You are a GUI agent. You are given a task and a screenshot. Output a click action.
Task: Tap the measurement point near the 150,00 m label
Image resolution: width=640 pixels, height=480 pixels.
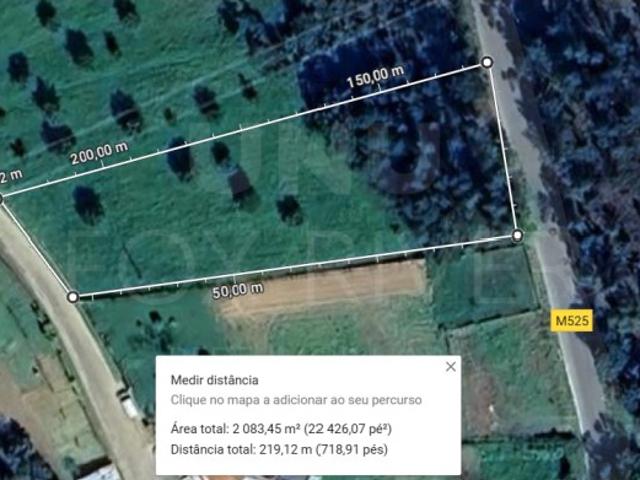487,62
